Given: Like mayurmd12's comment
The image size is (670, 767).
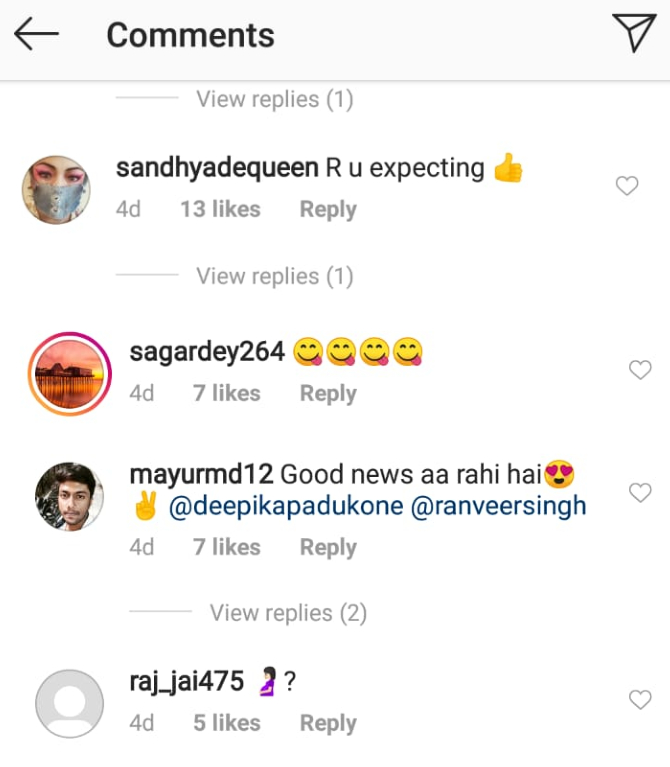Looking at the screenshot, I should coord(640,493).
